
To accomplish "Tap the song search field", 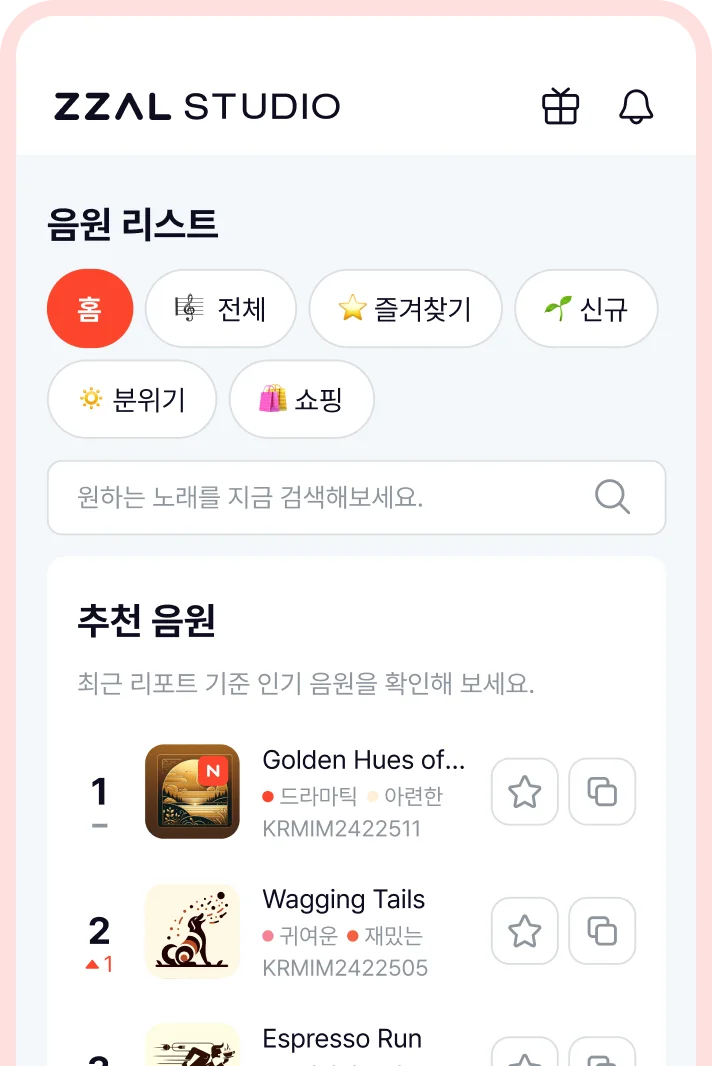I will click(x=320, y=498).
